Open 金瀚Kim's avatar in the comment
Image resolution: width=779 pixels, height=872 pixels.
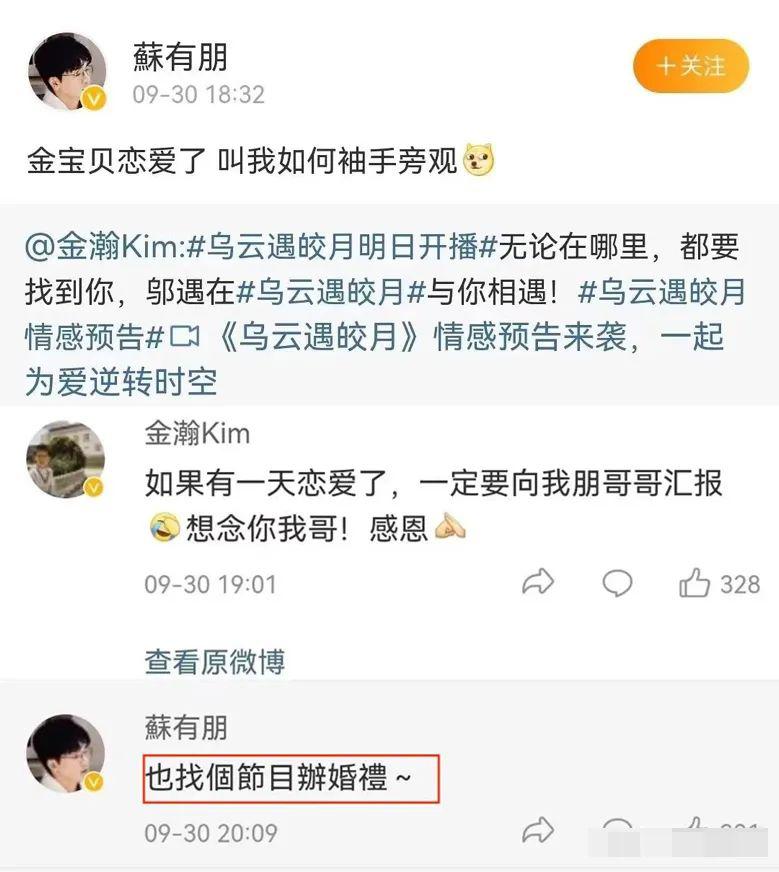point(66,459)
